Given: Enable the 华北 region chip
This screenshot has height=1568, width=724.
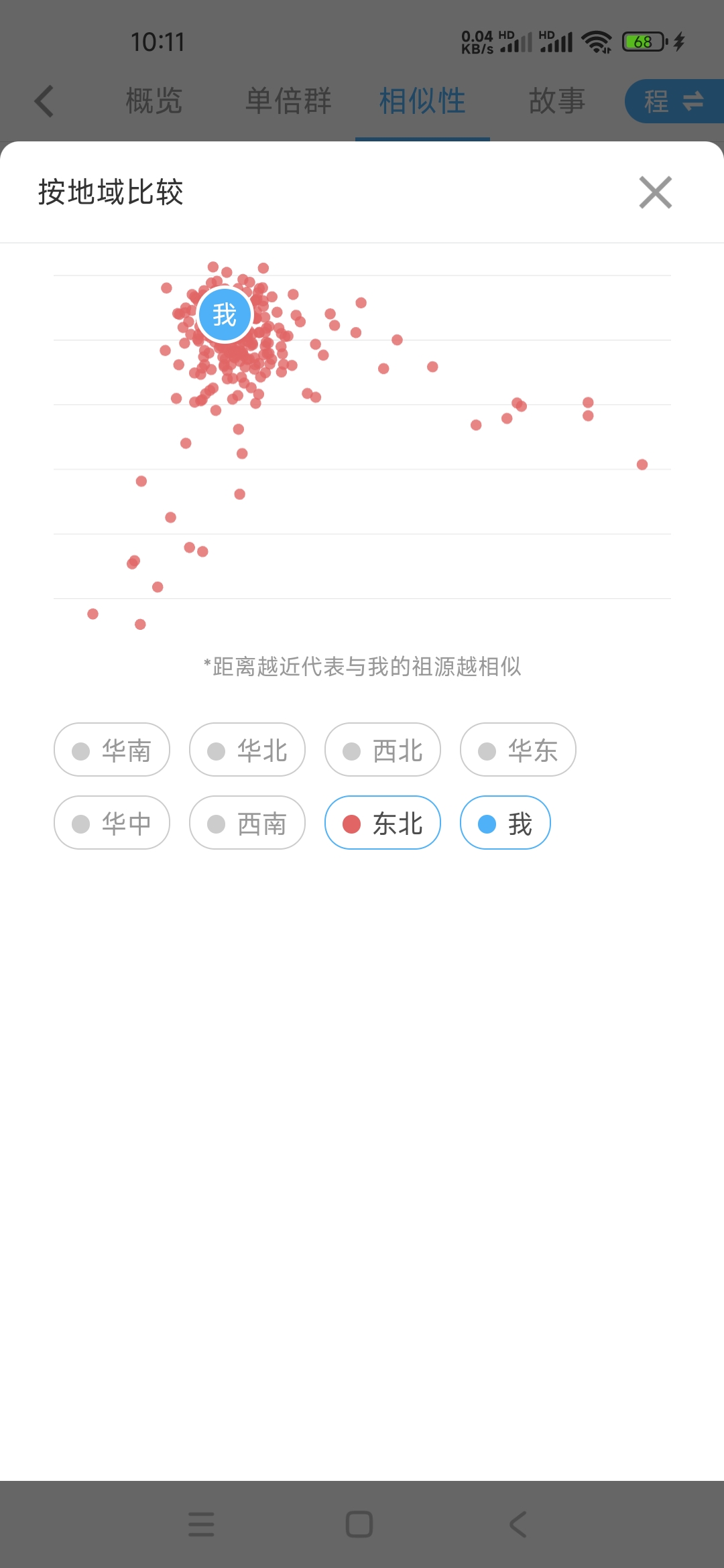Looking at the screenshot, I should pos(247,749).
